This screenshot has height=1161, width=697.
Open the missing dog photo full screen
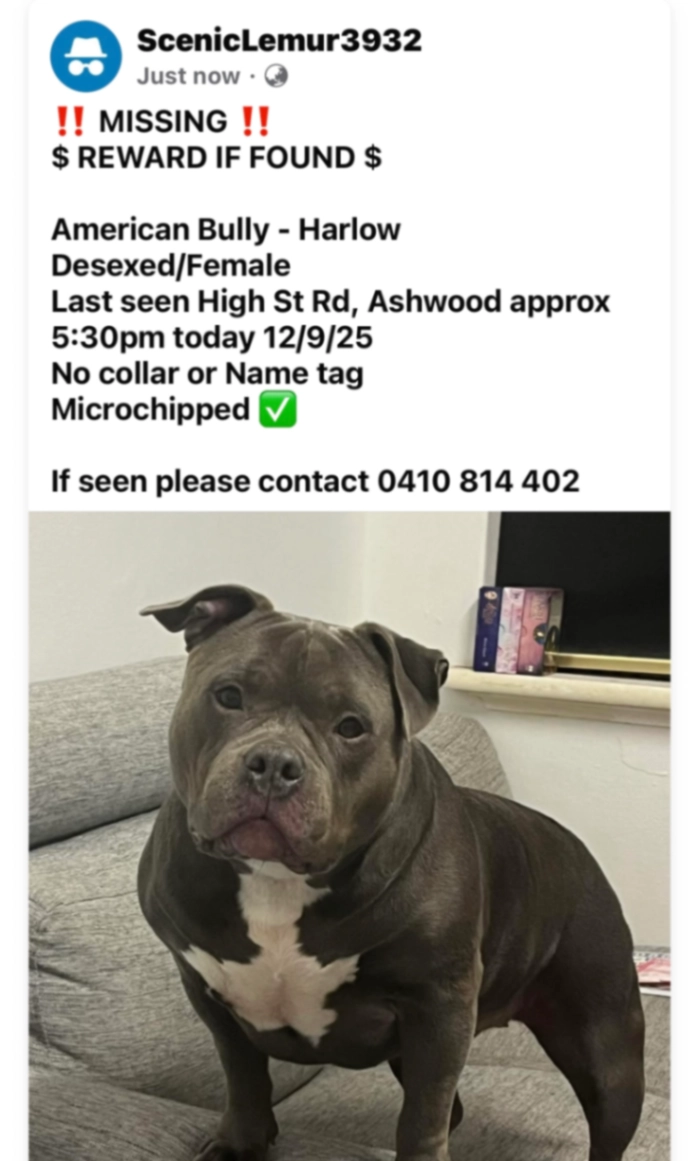[349, 835]
